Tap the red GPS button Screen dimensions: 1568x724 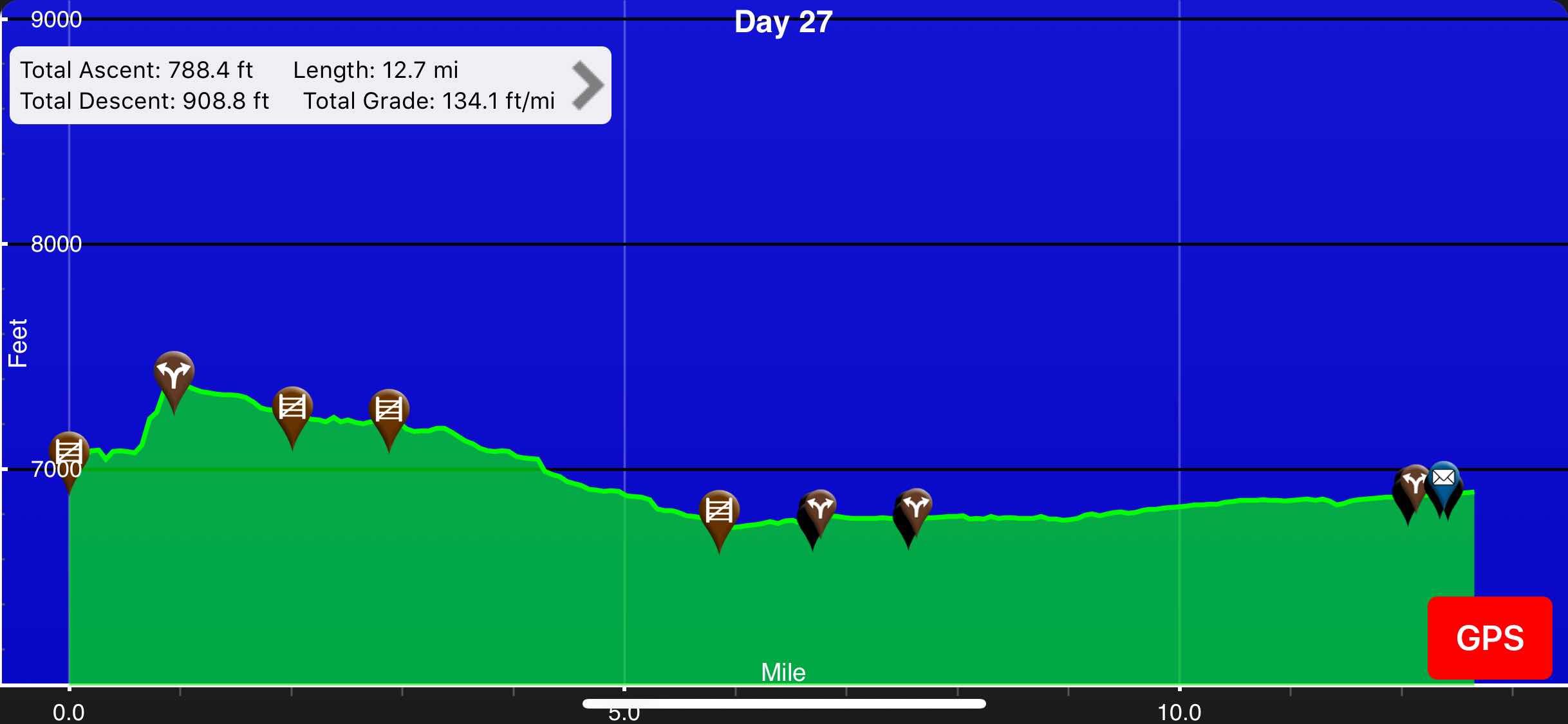click(x=1489, y=637)
